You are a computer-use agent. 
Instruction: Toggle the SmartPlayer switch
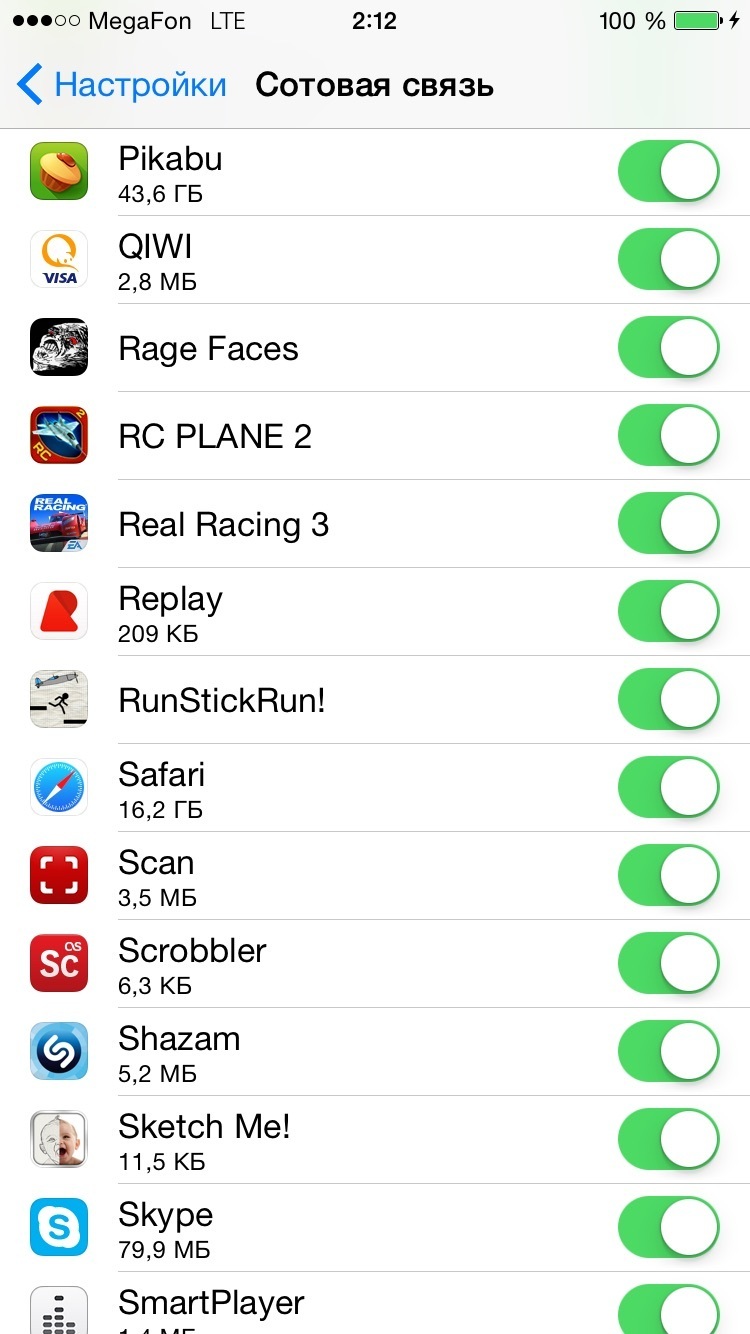click(668, 1310)
